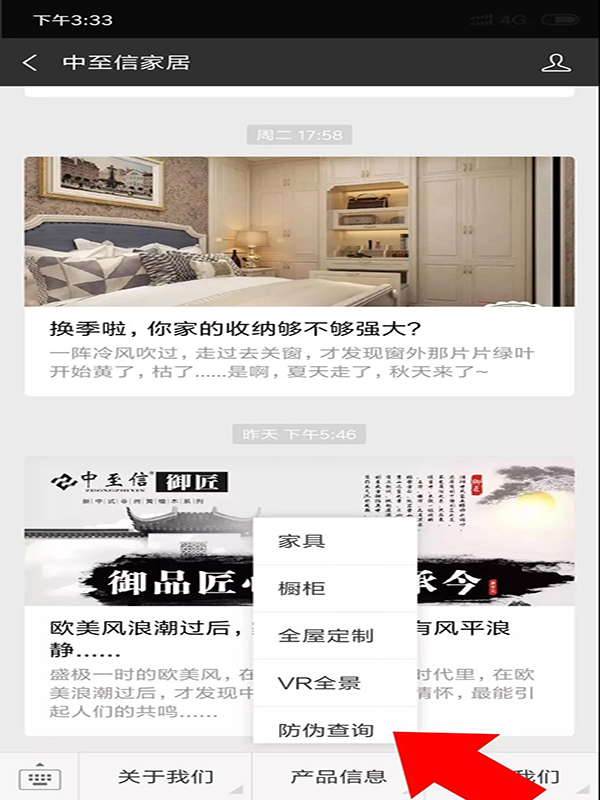
Task: Select 家具 from the popup menu
Action: (x=302, y=541)
